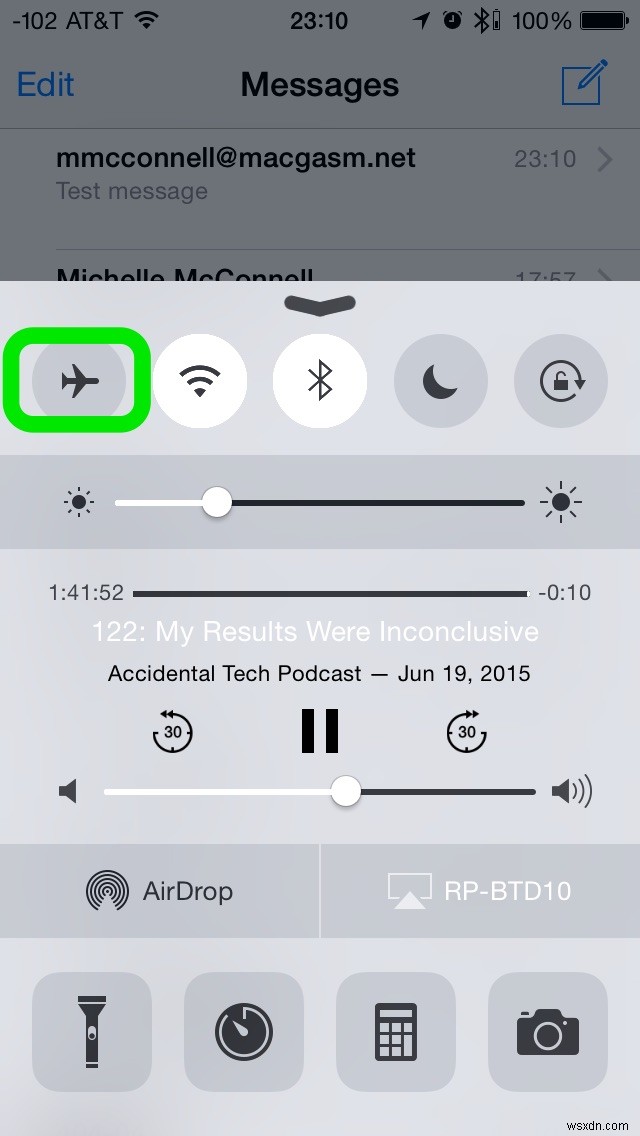The width and height of the screenshot is (640, 1136).
Task: Open the timer
Action: [x=244, y=1031]
